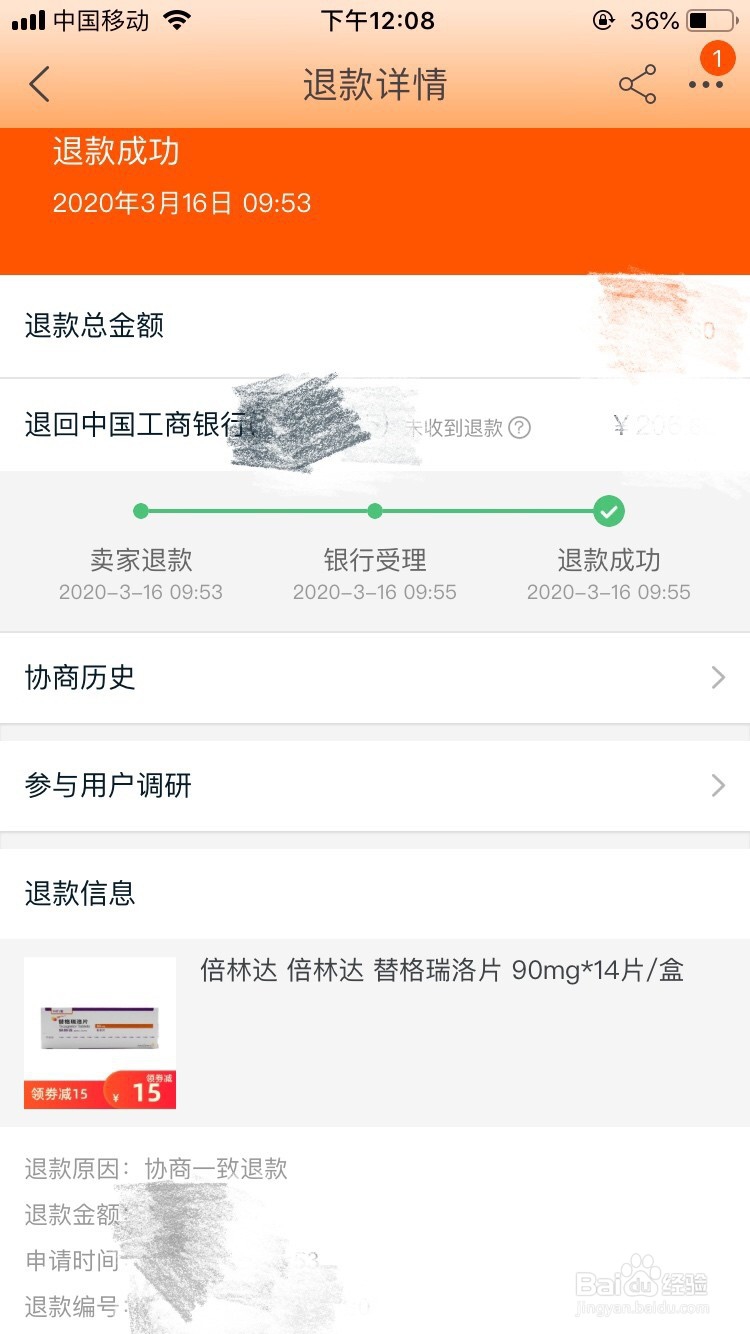This screenshot has height=1334, width=750.
Task: Expand the 协商历史 section
Action: click(375, 678)
